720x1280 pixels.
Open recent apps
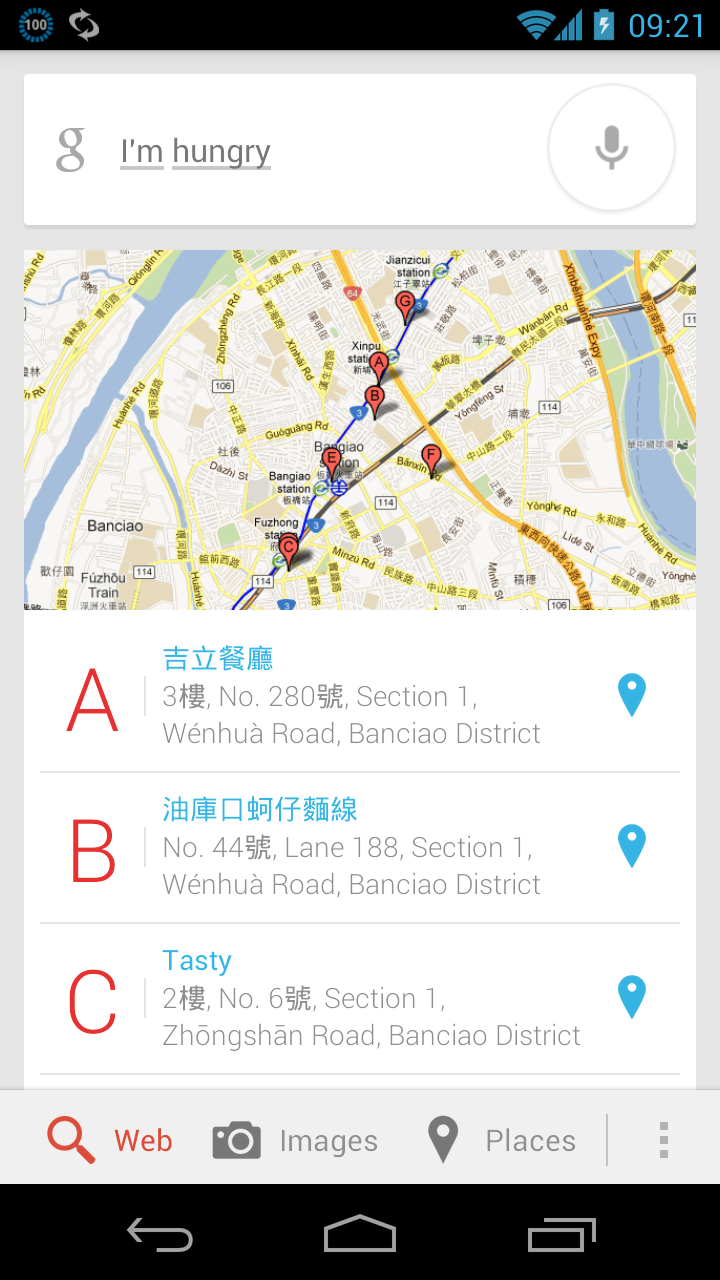562,1234
